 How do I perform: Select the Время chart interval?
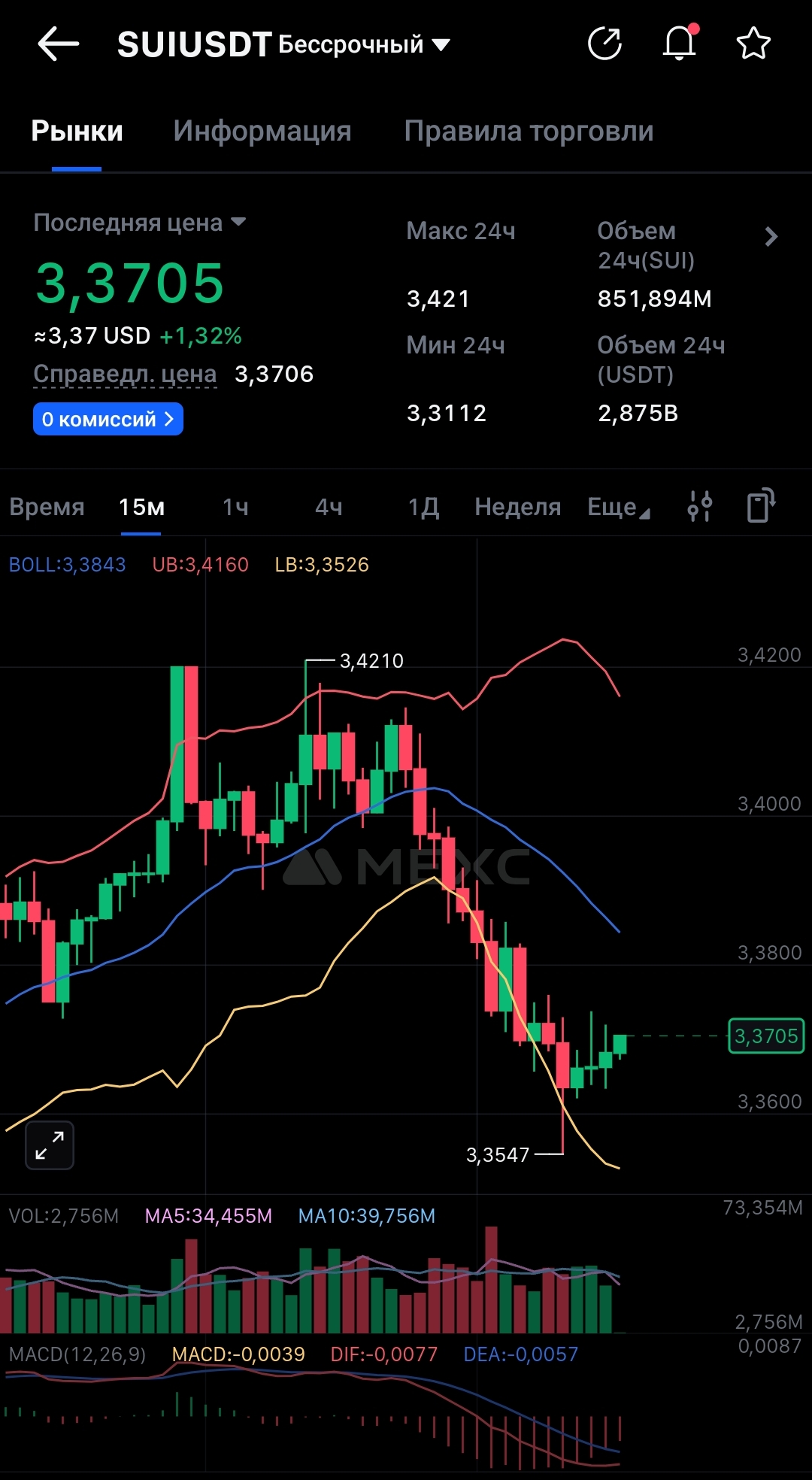click(x=47, y=507)
